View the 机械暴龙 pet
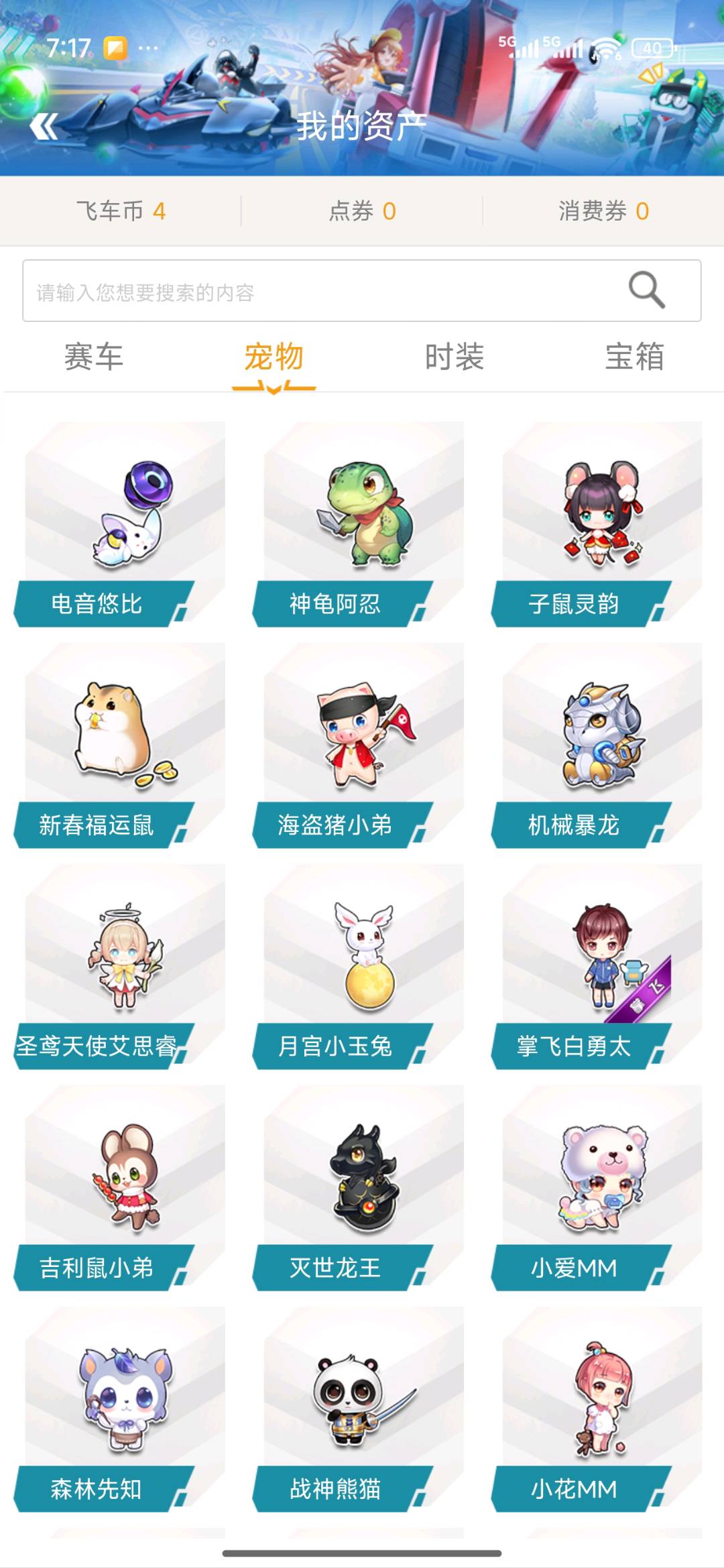This screenshot has width=724, height=1568. 598,745
